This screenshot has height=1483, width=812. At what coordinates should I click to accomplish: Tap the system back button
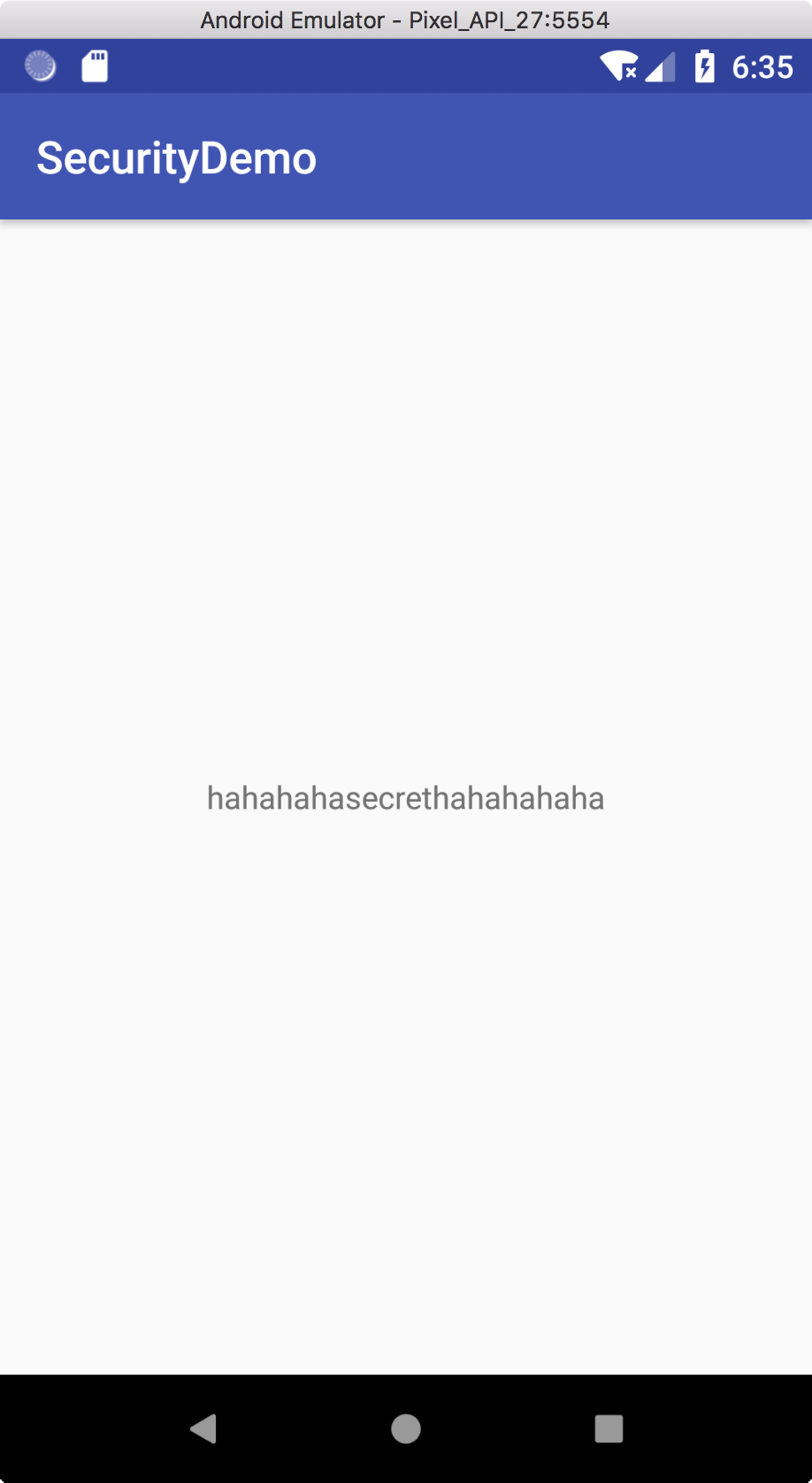point(203,1428)
